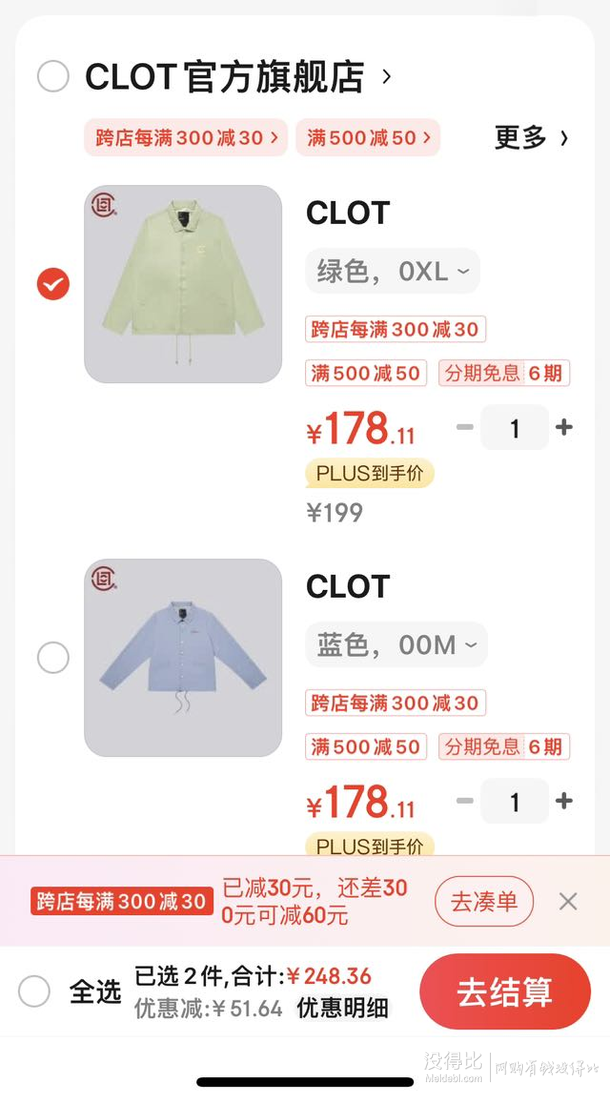
Task: Open the 满500减50 coupon chip under the store name
Action: pos(368,138)
